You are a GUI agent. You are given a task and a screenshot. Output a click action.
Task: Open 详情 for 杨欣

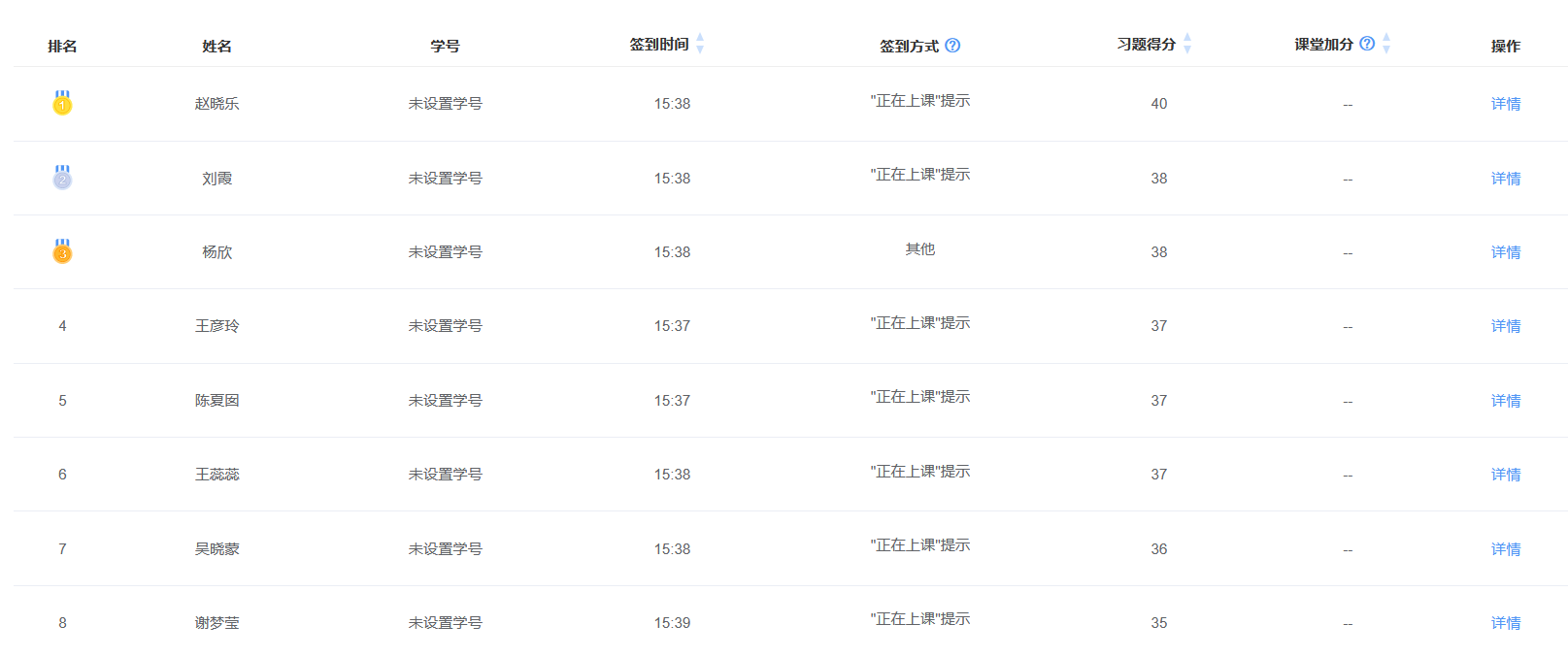coord(1505,252)
